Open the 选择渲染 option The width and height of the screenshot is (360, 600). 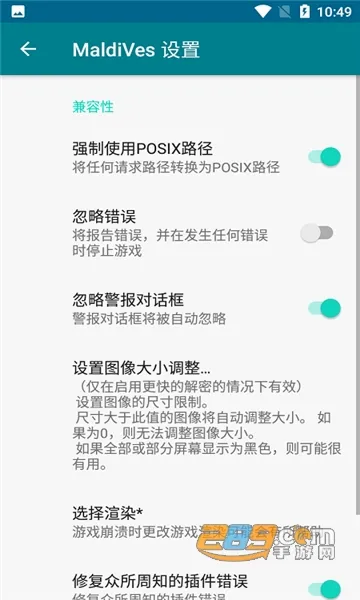(180, 522)
